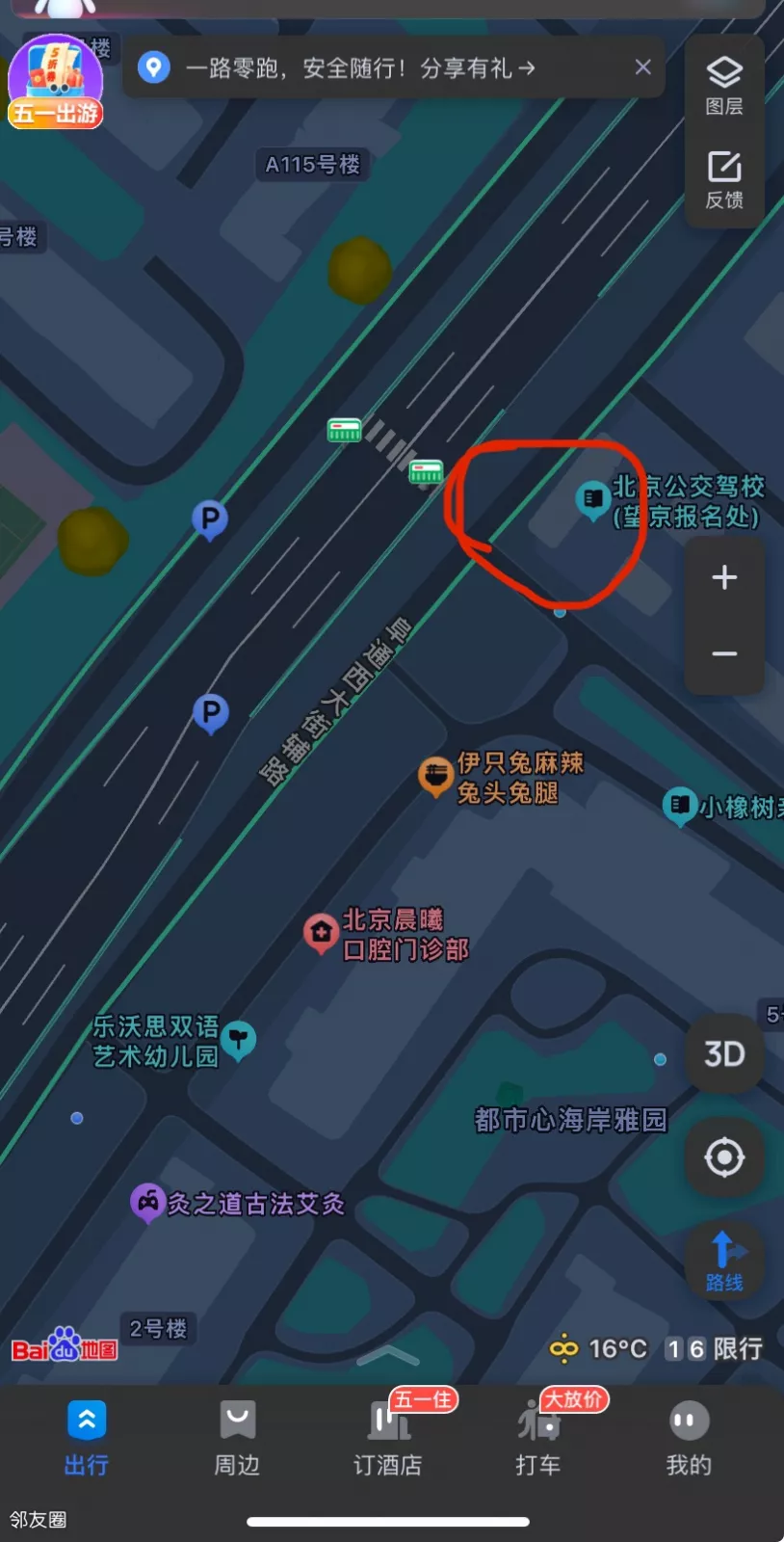The height and width of the screenshot is (1542, 784).
Task: Open the 北京公交驾校 map marker
Action: click(591, 499)
